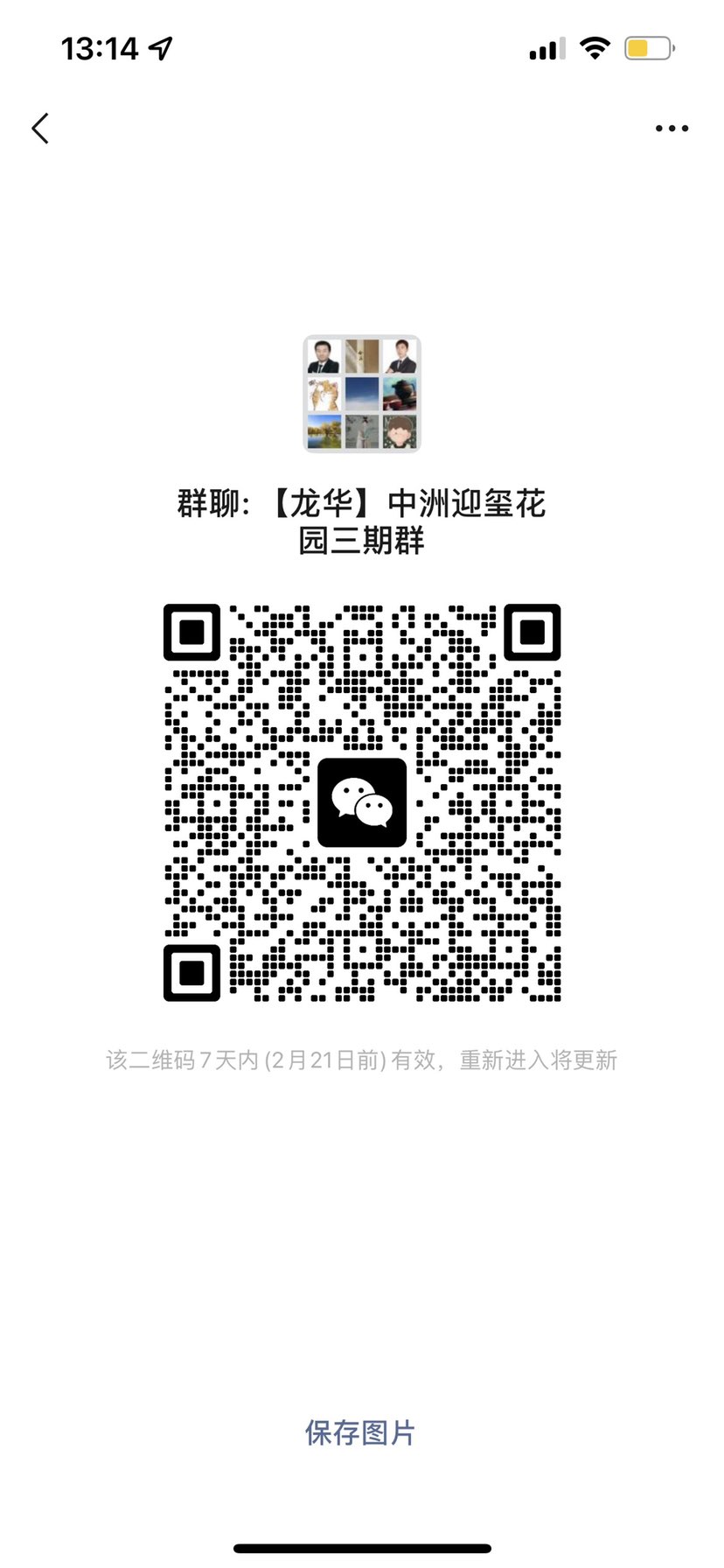Open the three-dot more options menu
This screenshot has height=1568, width=724.
pos(672,129)
